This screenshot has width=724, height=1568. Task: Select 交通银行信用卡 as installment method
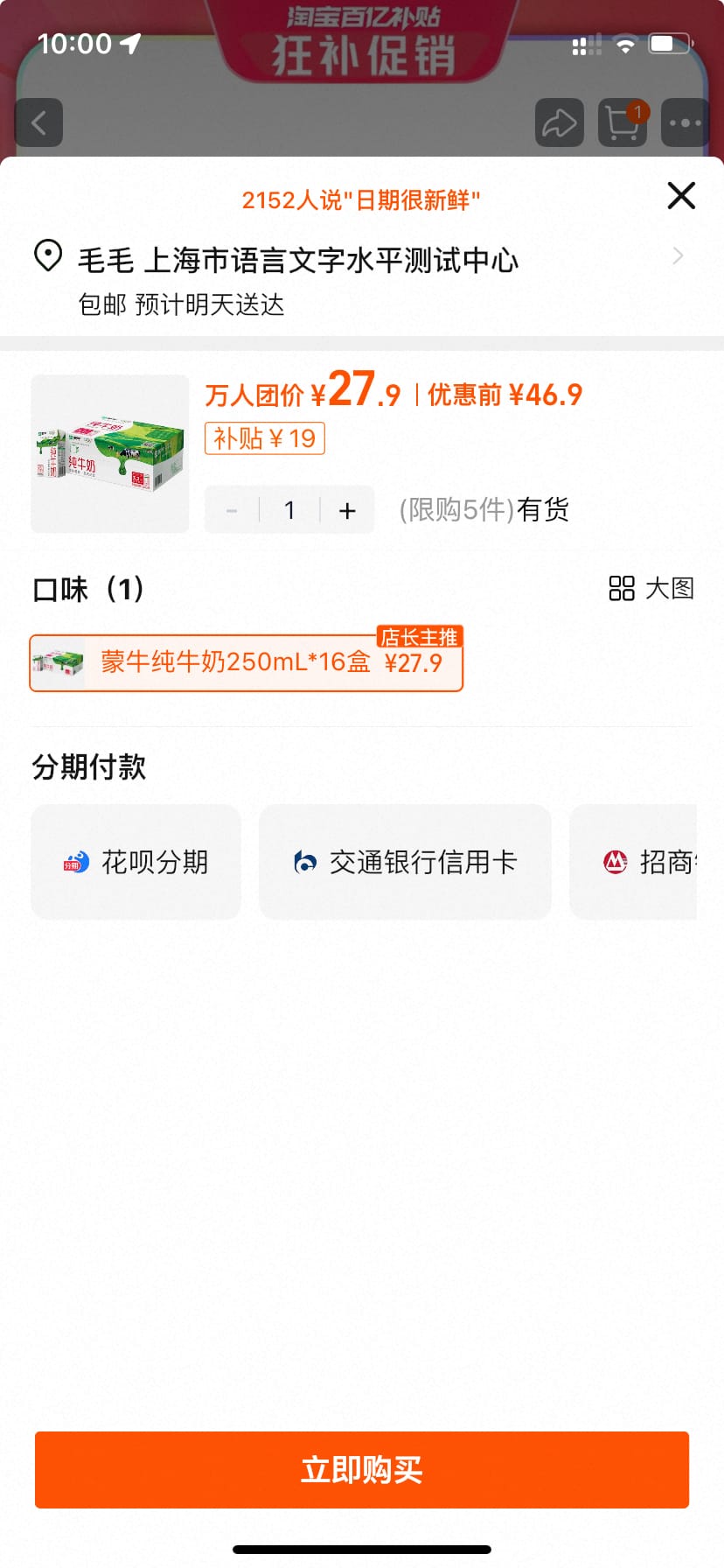[404, 862]
